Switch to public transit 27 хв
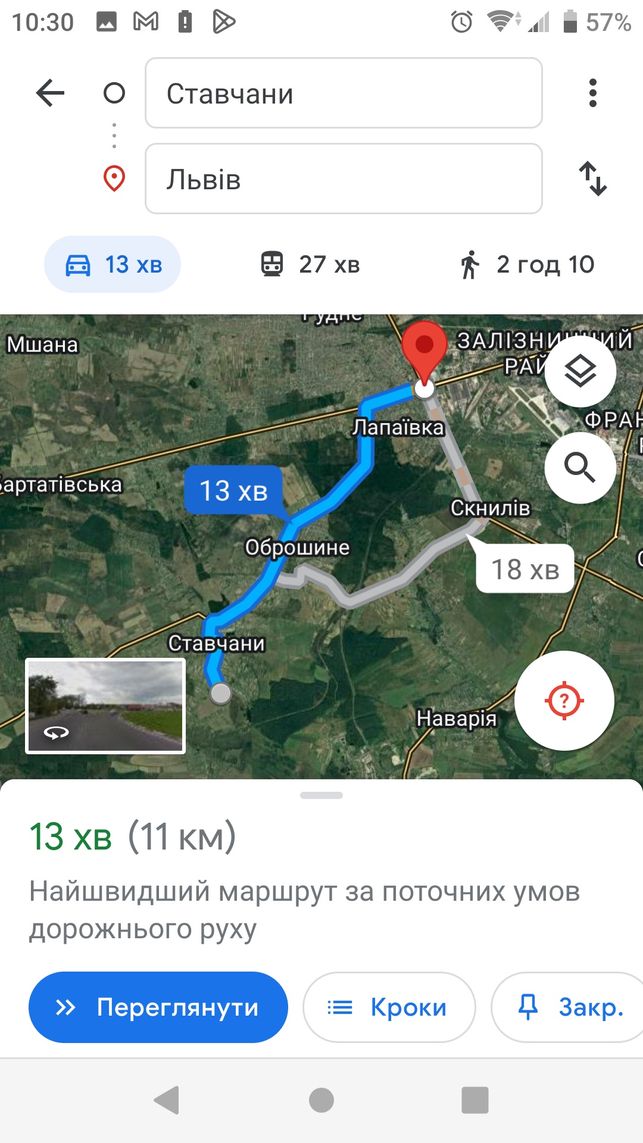Viewport: 643px width, 1143px height. point(311,264)
